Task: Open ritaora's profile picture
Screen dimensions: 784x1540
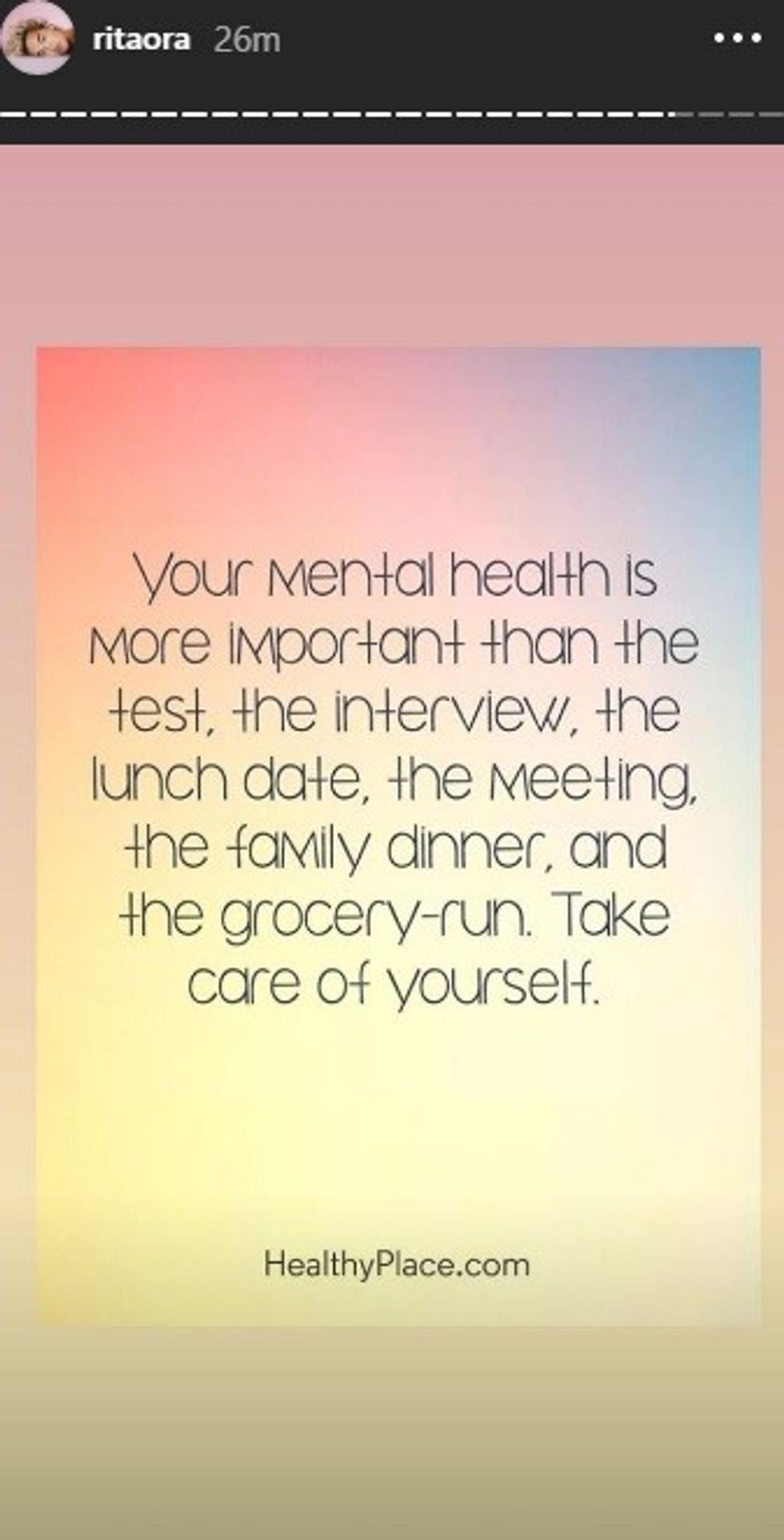Action: point(37,38)
